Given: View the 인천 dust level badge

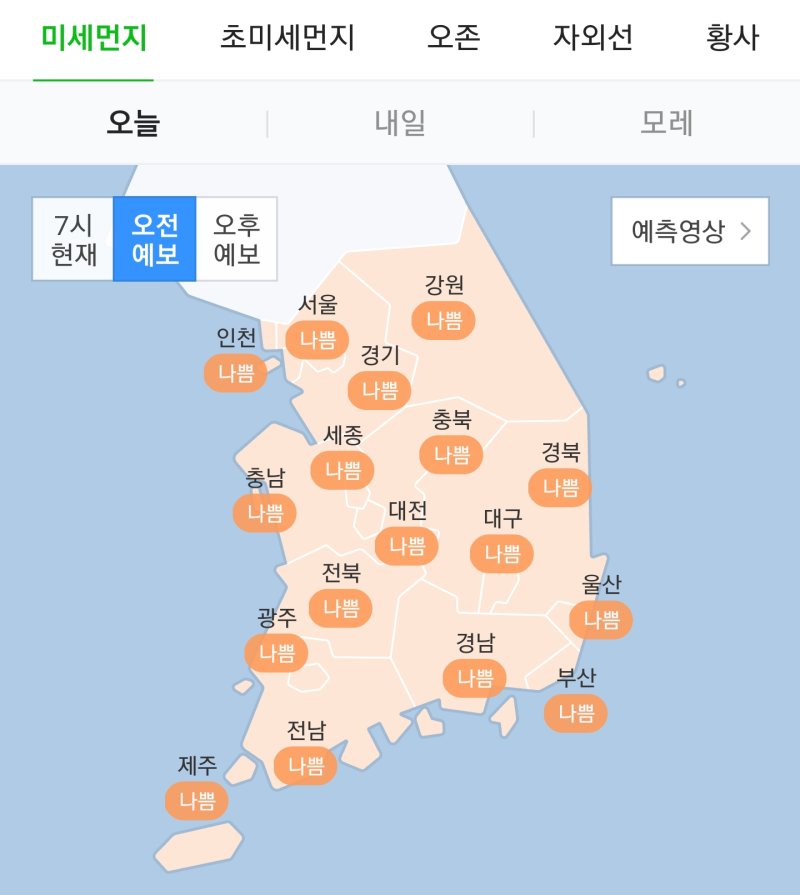Looking at the screenshot, I should click(236, 374).
